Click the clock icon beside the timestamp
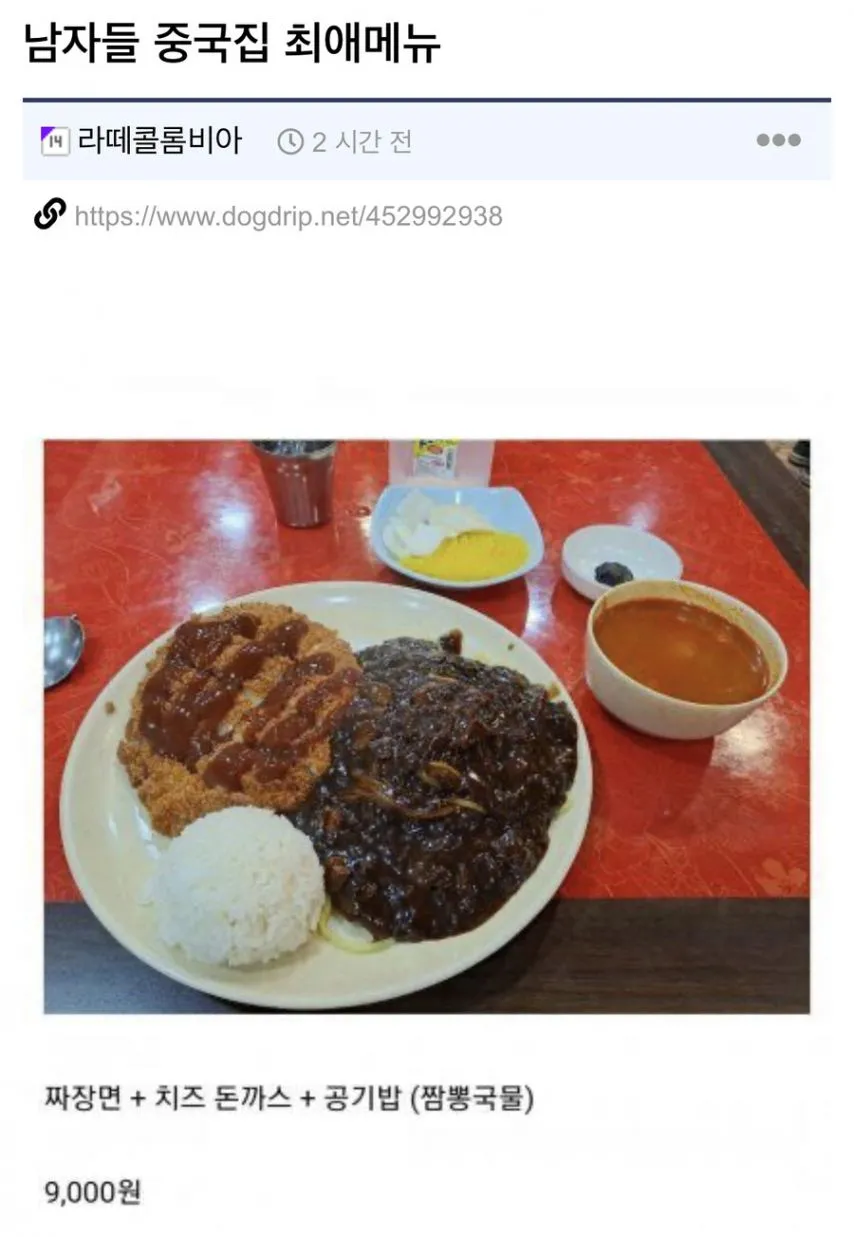 tap(290, 141)
